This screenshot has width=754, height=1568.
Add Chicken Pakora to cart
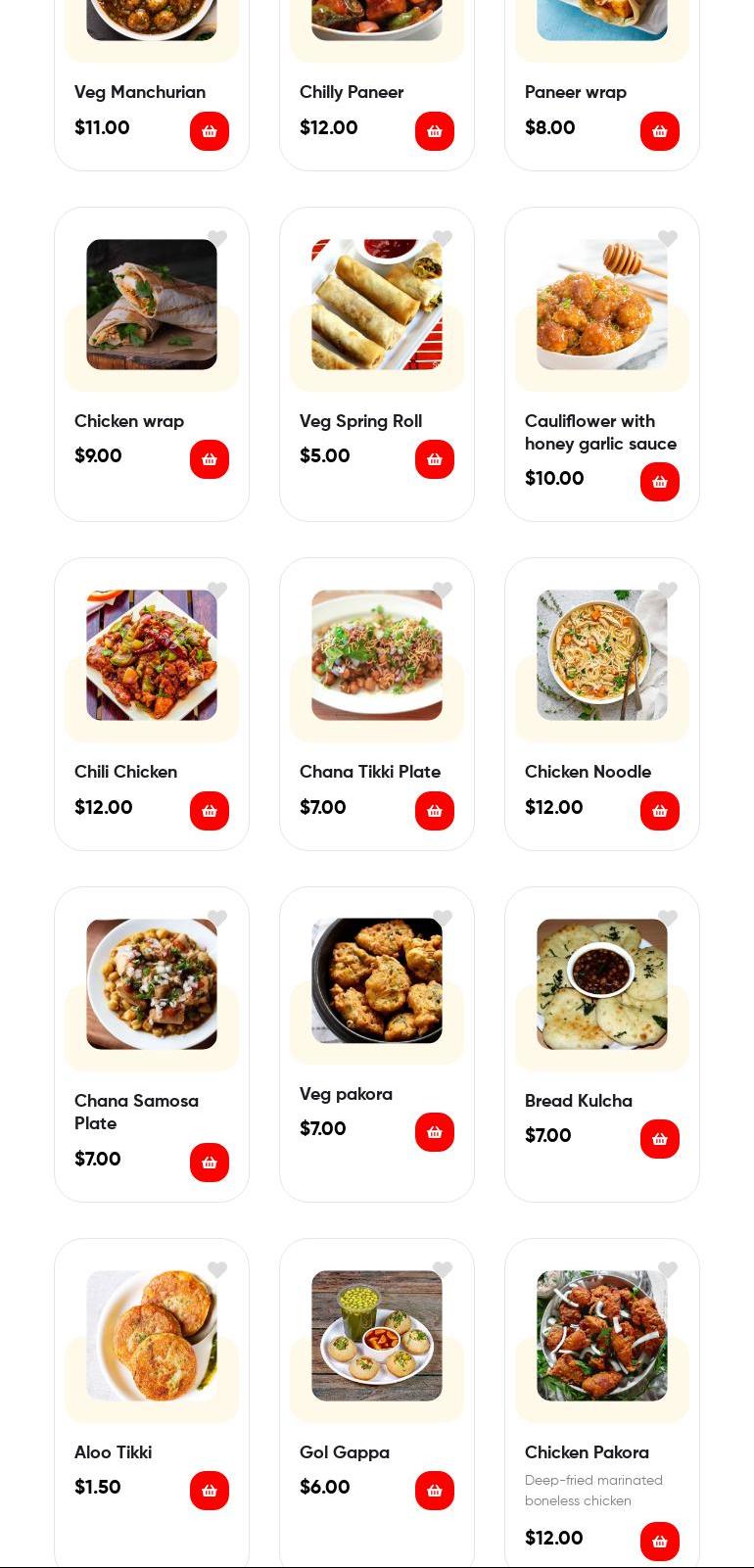[x=660, y=1542]
